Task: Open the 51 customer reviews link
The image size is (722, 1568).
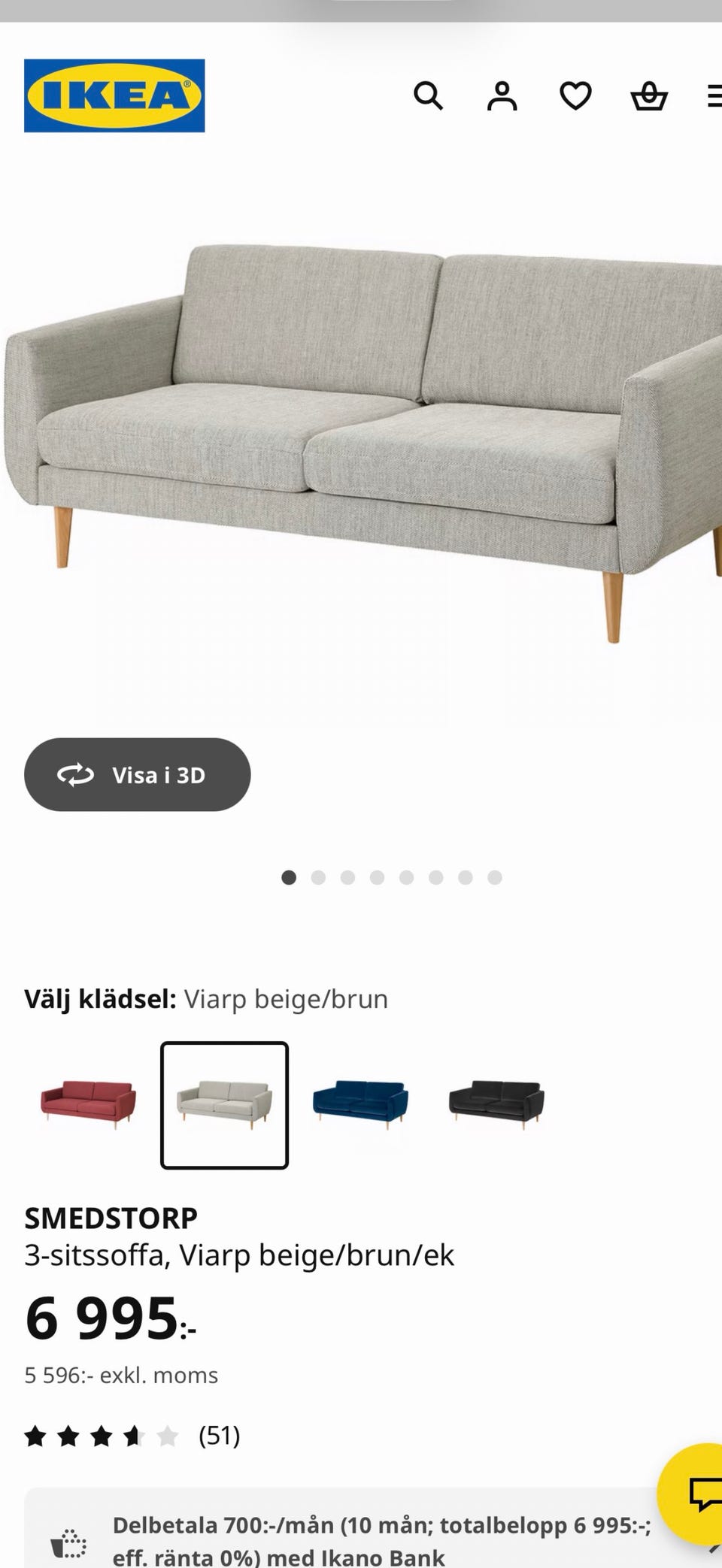Action: coord(218,1436)
